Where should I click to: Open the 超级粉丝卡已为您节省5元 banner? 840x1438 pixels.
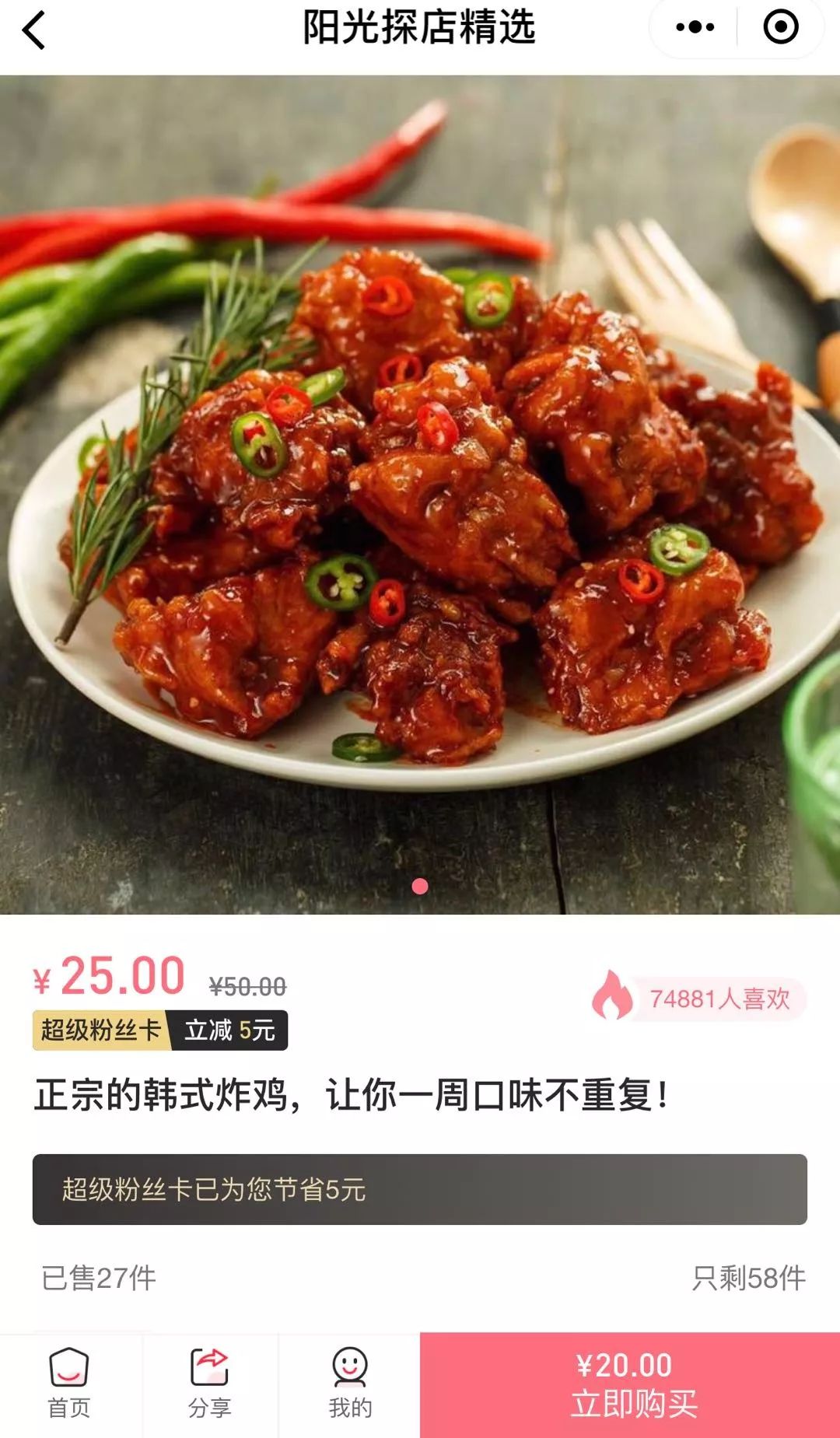(x=420, y=1189)
